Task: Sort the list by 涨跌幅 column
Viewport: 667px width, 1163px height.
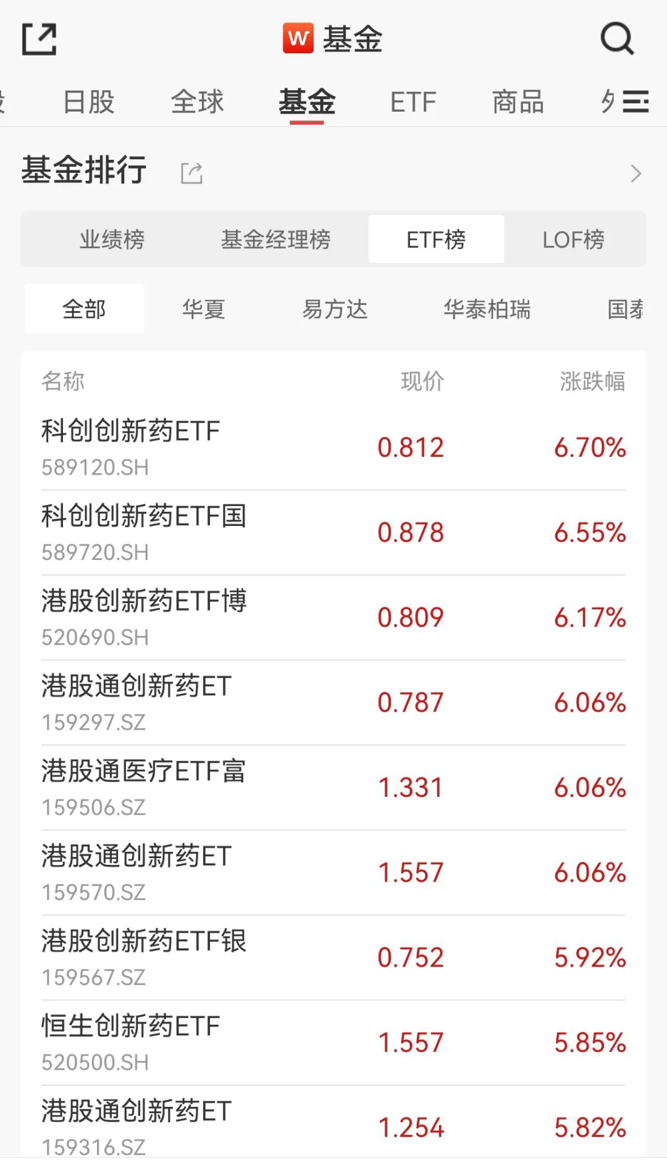Action: point(592,381)
